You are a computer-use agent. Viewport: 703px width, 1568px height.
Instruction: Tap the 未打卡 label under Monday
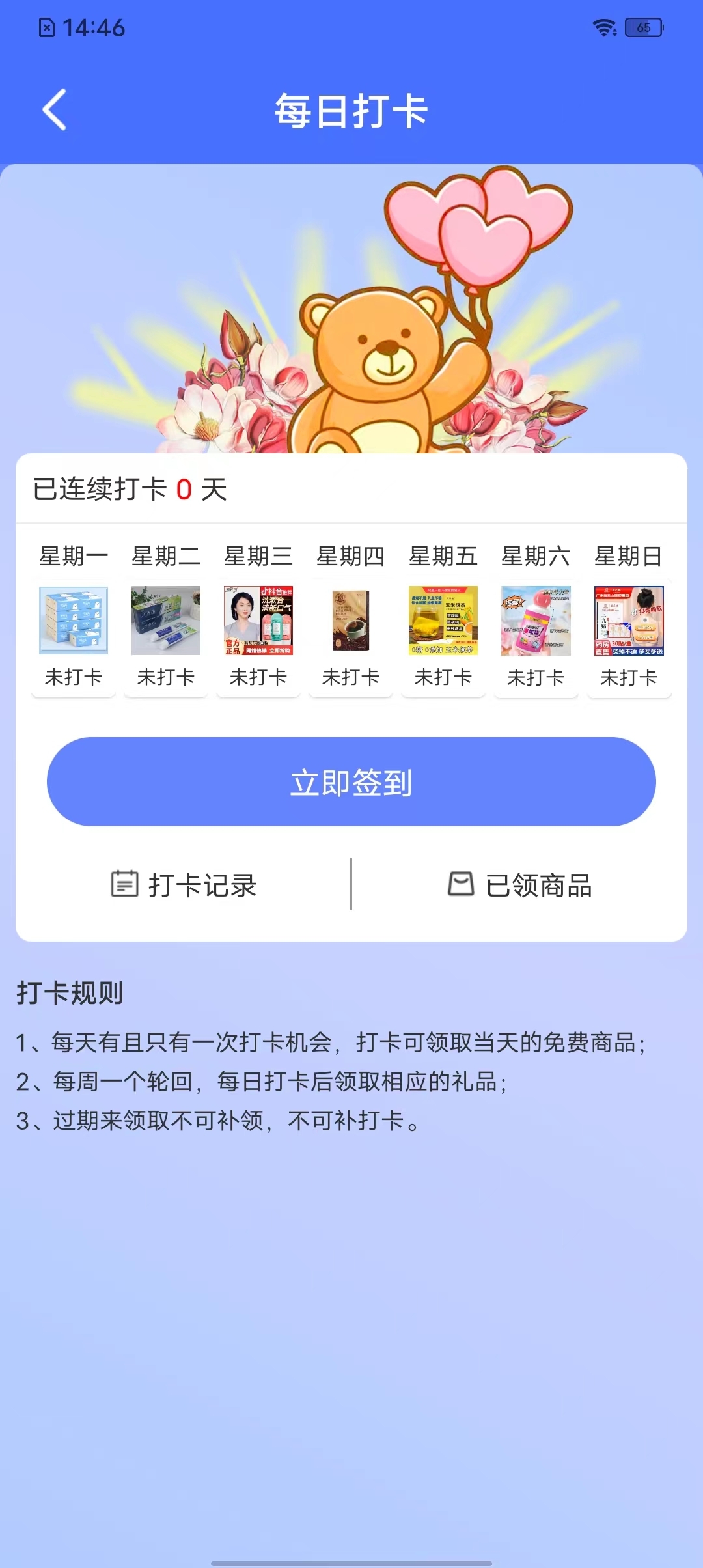coord(73,677)
